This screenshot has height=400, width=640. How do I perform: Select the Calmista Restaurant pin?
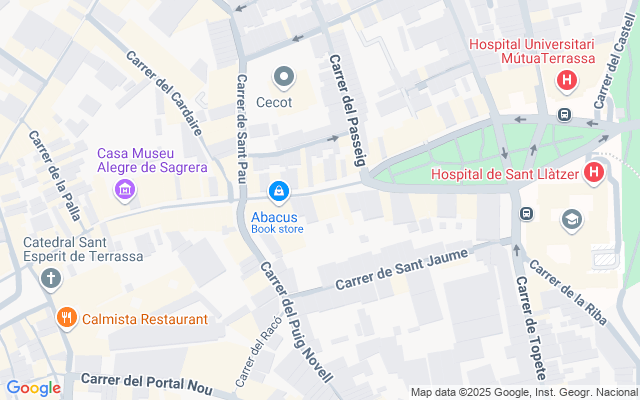[x=68, y=319]
